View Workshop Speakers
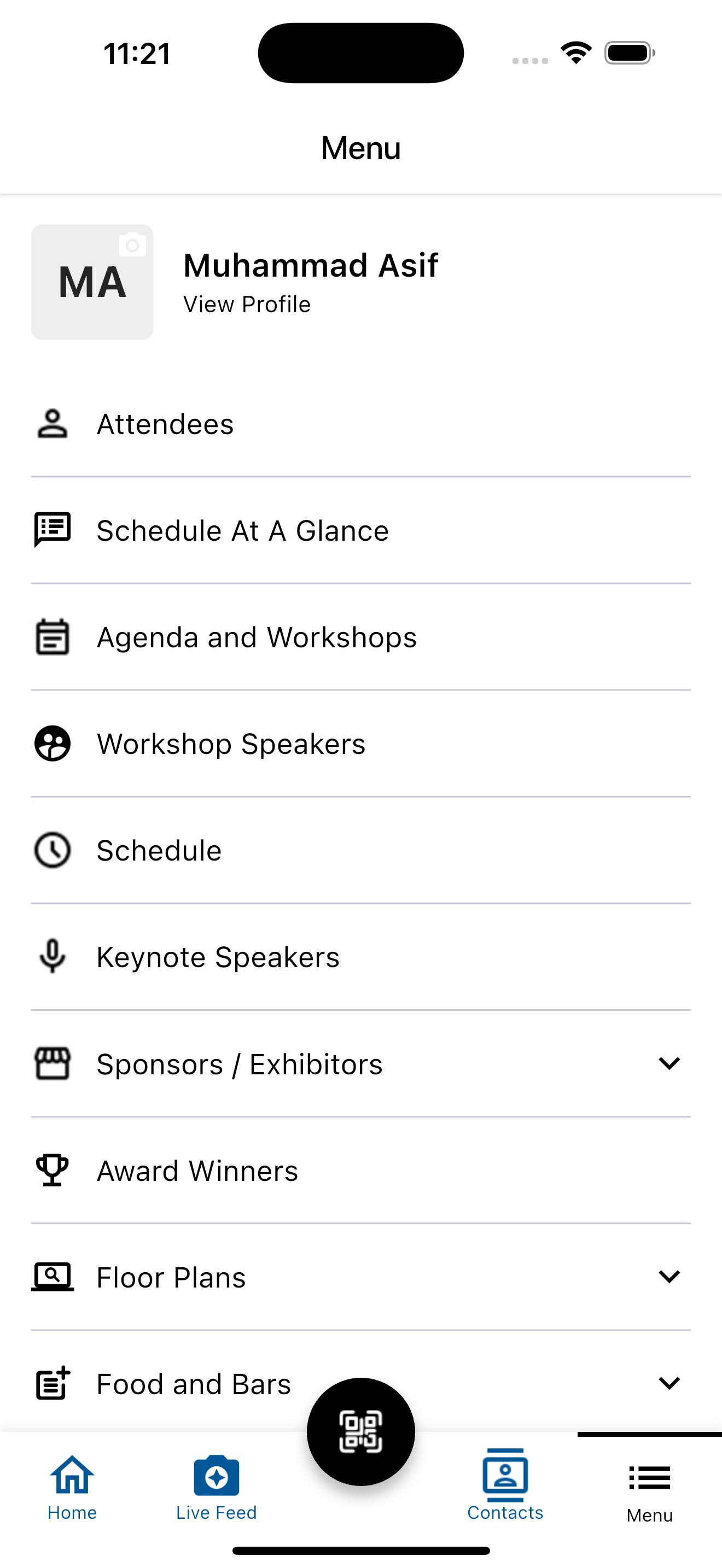 231,744
